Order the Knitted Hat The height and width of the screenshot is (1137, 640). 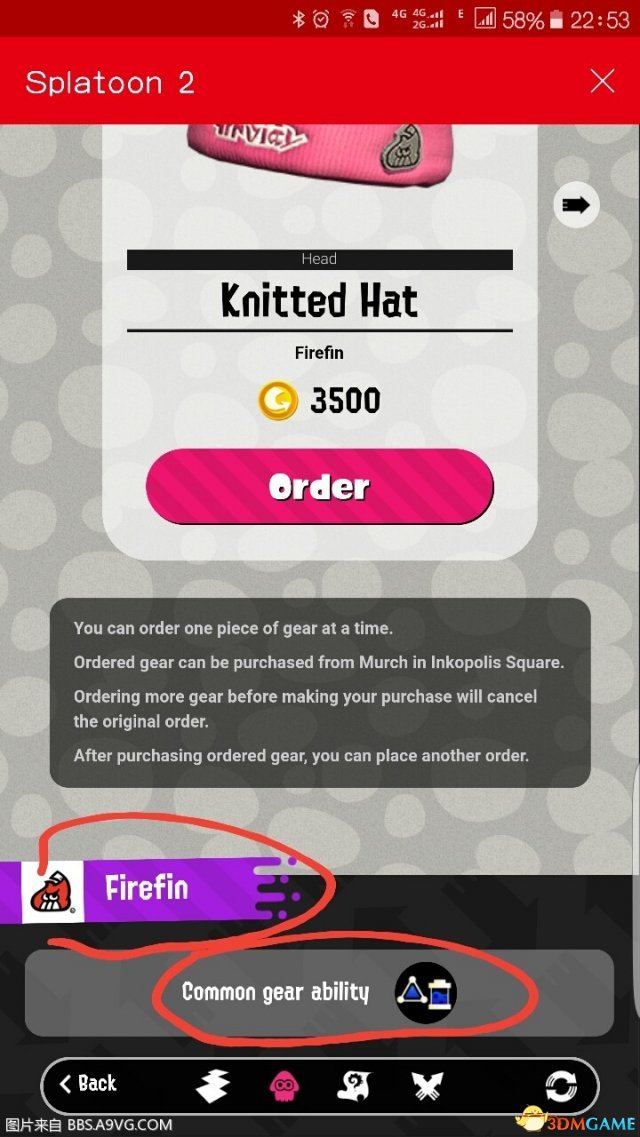(319, 486)
